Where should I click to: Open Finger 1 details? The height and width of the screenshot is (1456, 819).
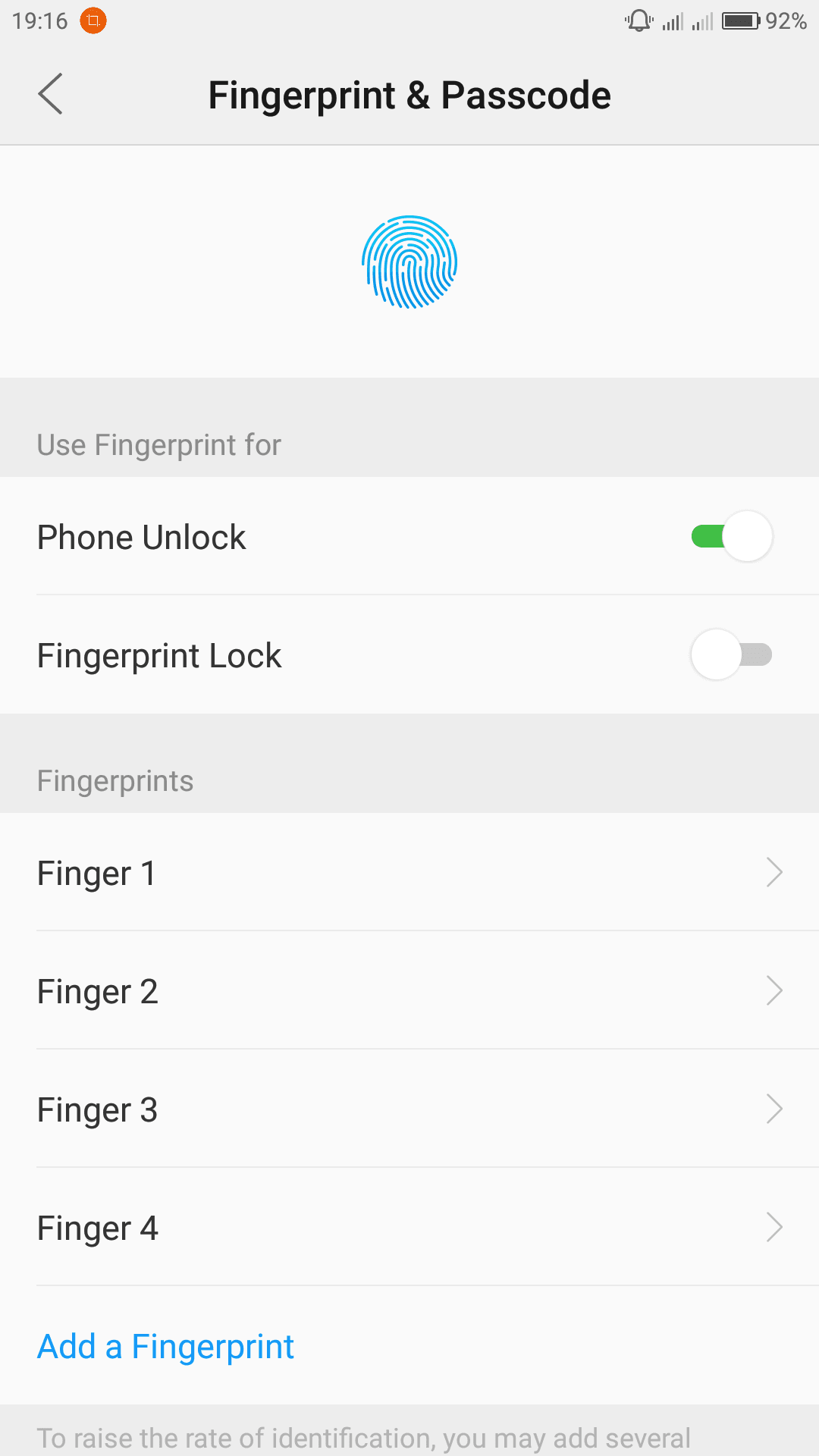409,872
